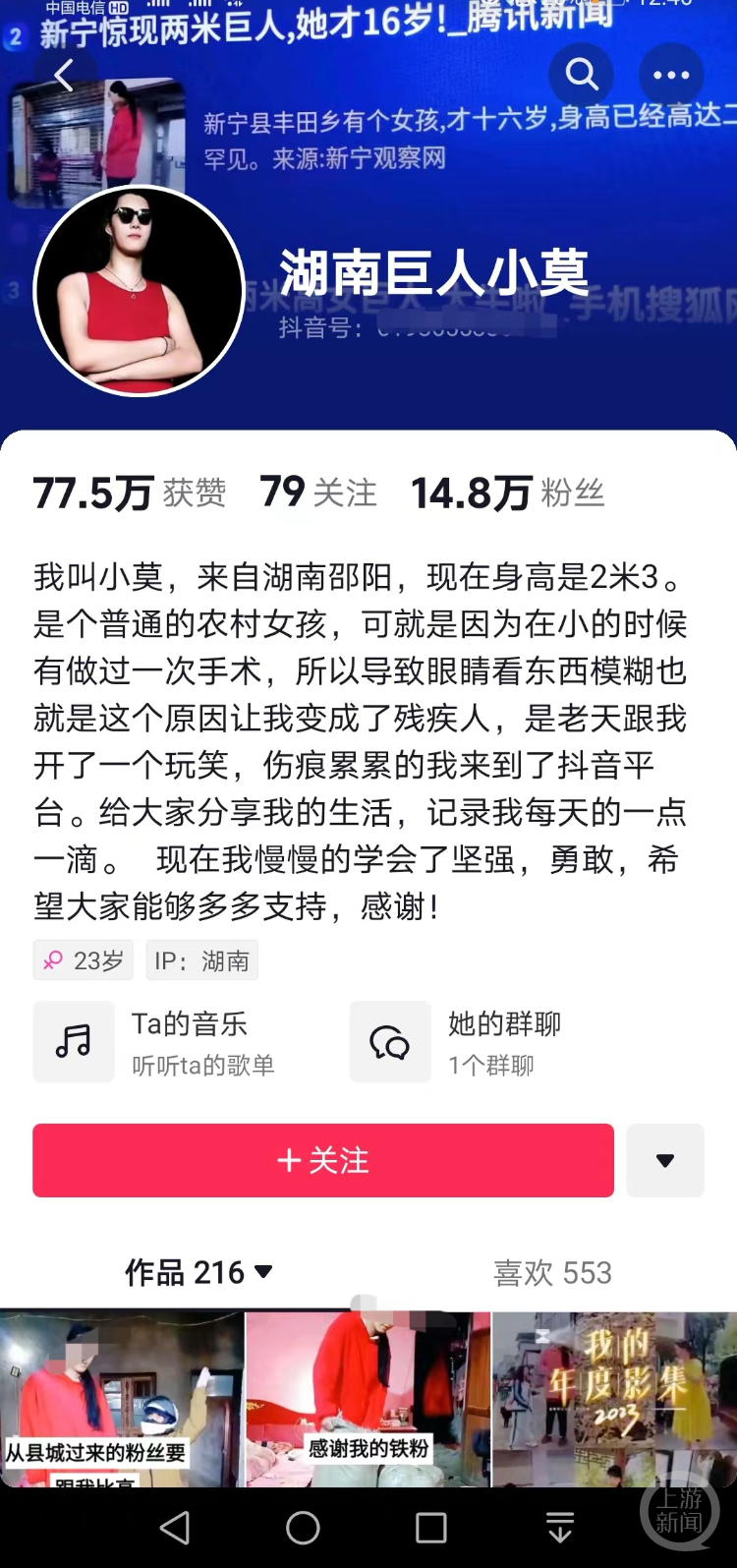This screenshot has width=737, height=1568.
Task: Tap the chat bubble icon for 她的群聊
Action: point(389,1041)
